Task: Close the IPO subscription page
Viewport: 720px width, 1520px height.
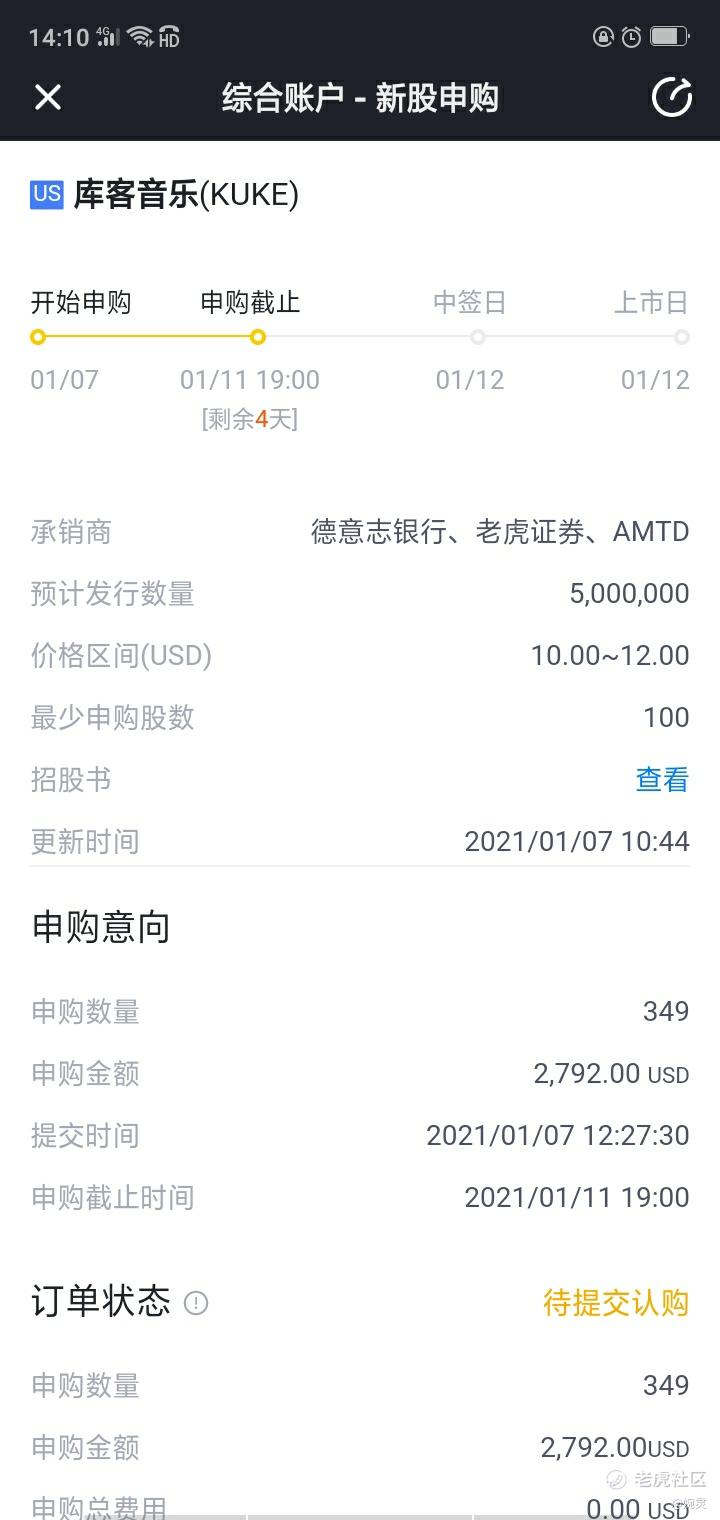Action: pos(48,97)
